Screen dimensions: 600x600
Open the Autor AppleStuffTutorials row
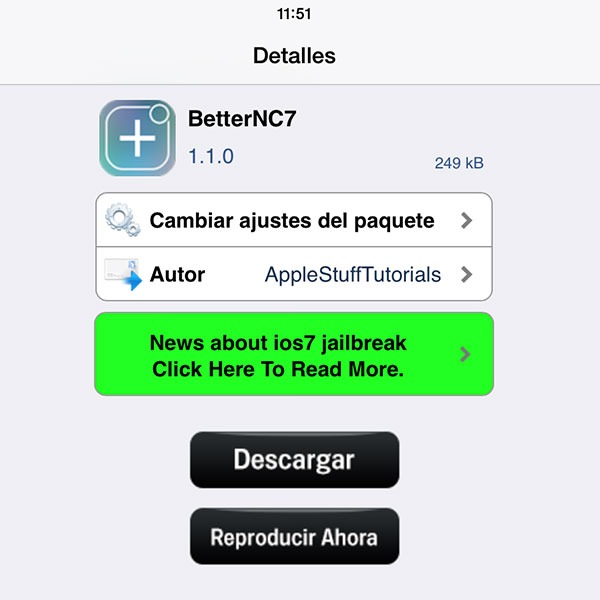click(x=293, y=274)
